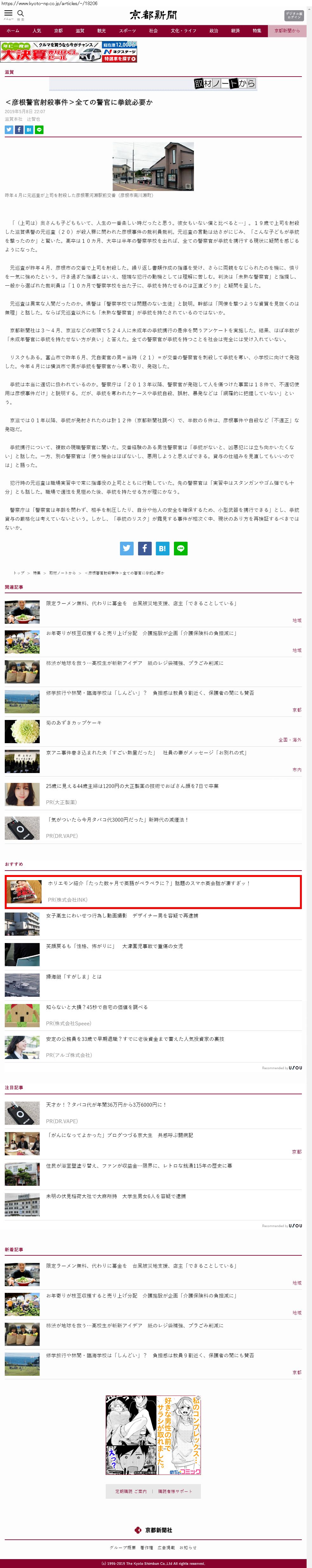Share via the large Facebook button
This screenshot has height=1568, width=312.
coord(144,548)
